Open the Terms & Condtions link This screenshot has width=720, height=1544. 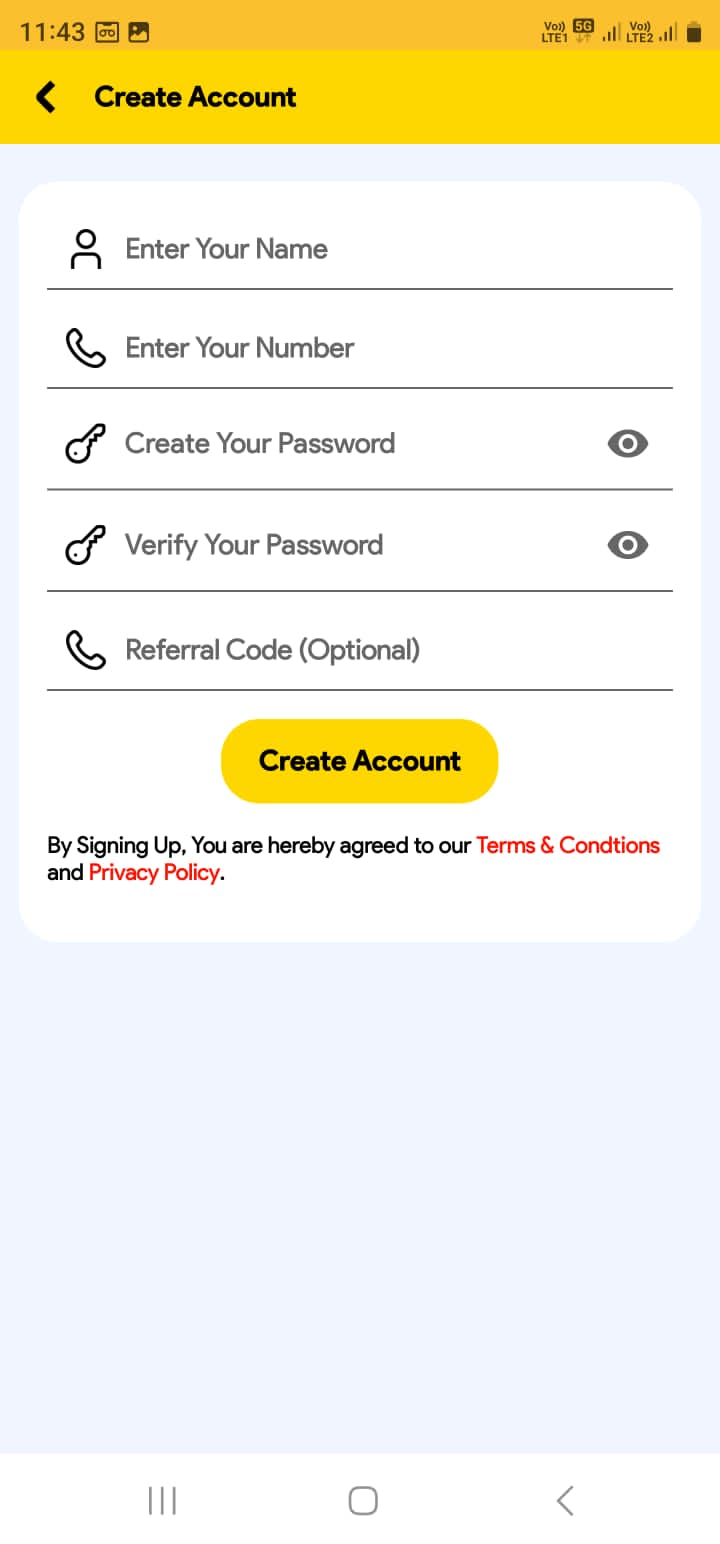pos(568,845)
